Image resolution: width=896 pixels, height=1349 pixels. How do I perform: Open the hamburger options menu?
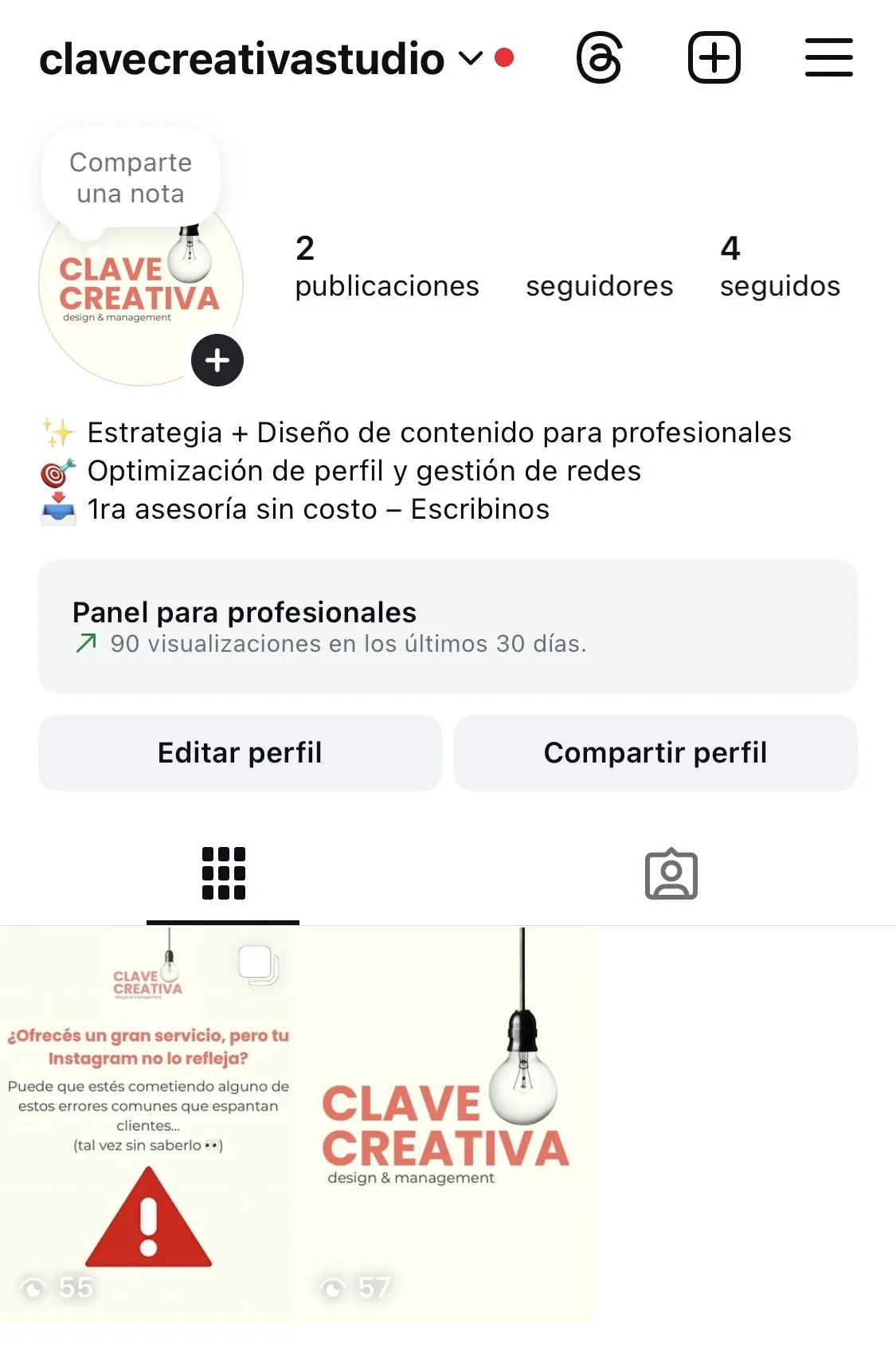828,57
